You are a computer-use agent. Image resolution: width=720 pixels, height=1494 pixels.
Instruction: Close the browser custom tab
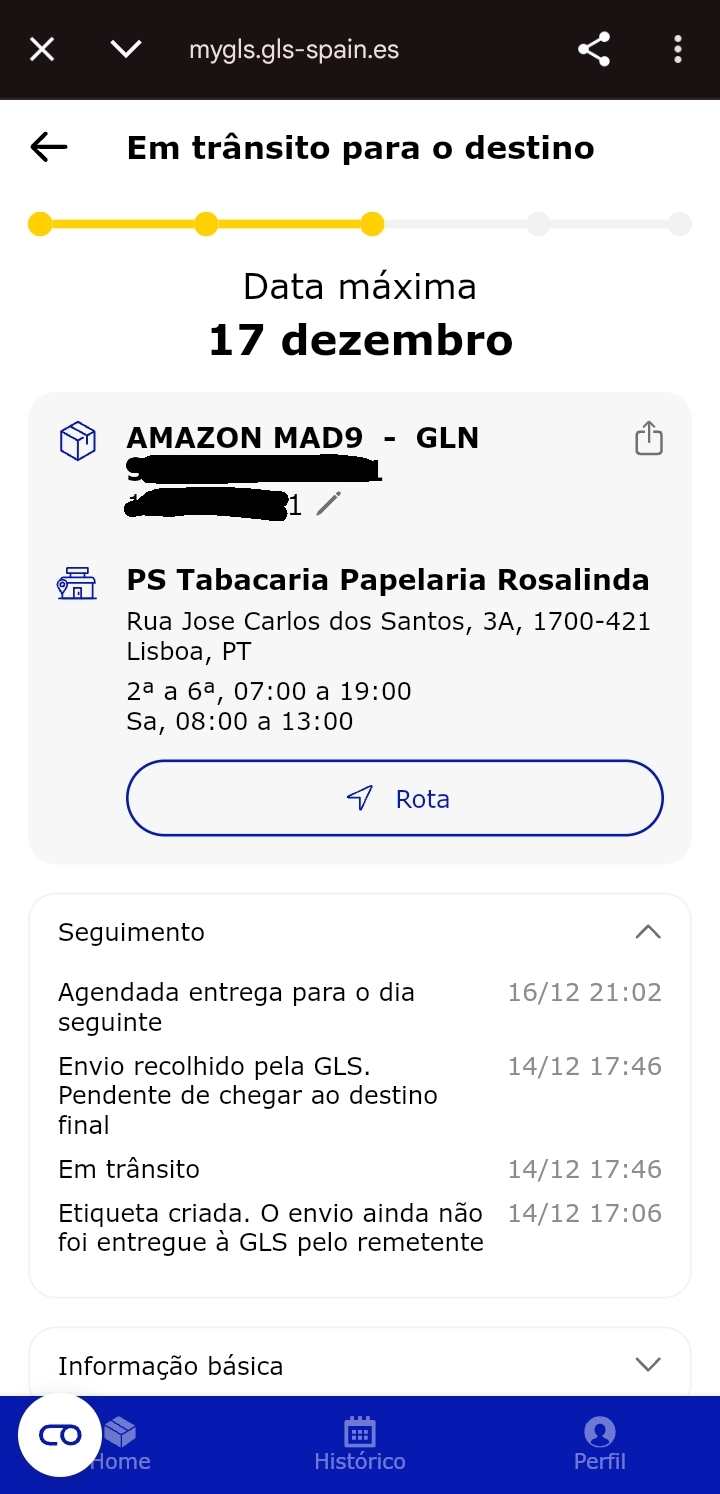(42, 49)
